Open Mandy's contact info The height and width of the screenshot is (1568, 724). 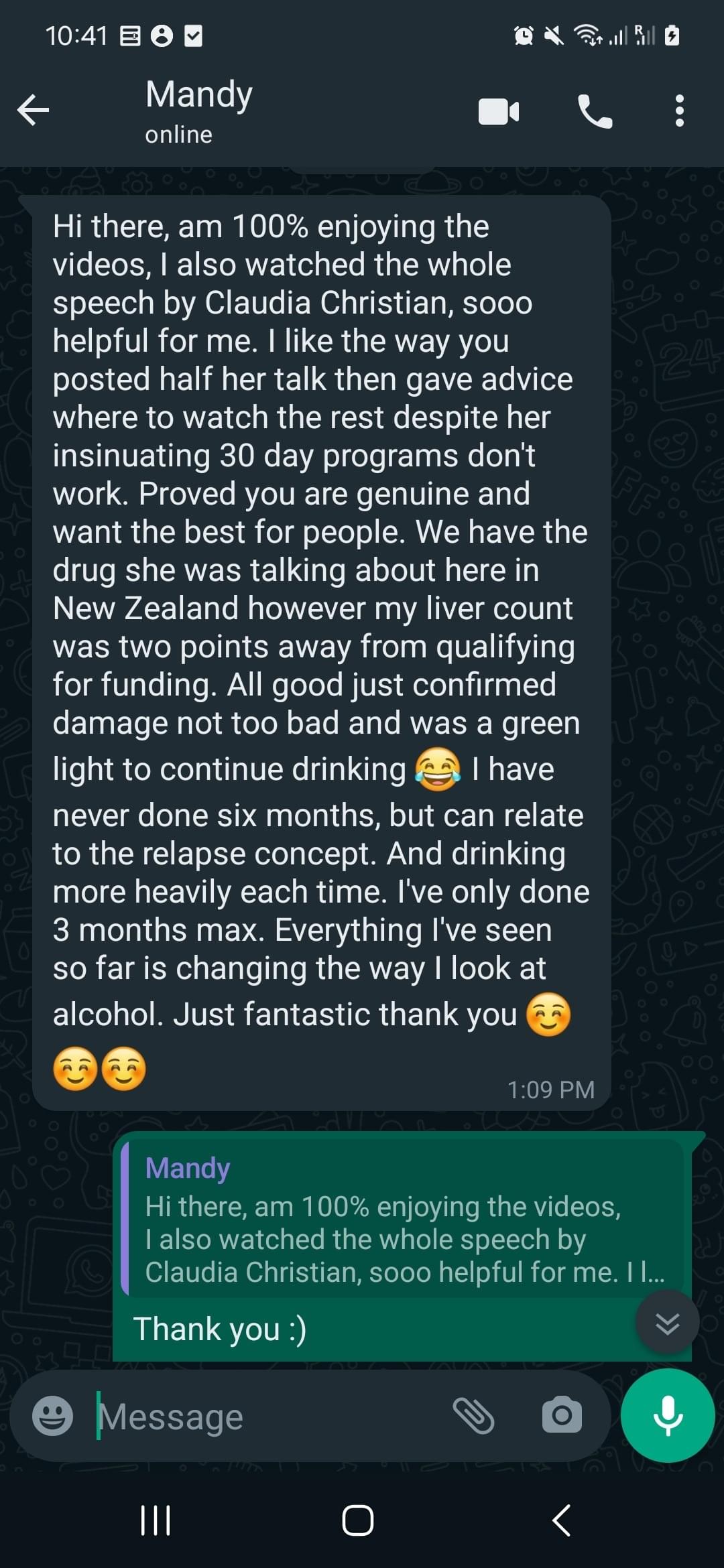[x=199, y=111]
